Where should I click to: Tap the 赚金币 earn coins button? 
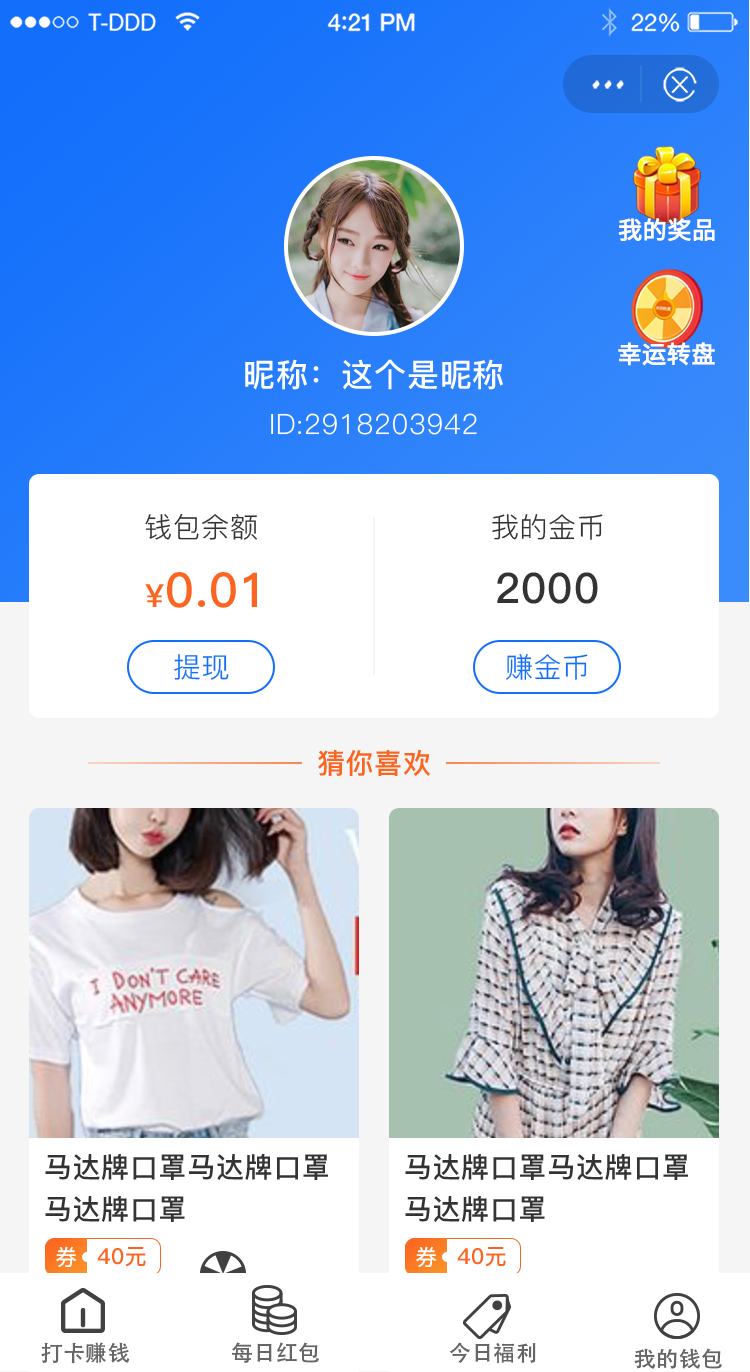coord(547,667)
